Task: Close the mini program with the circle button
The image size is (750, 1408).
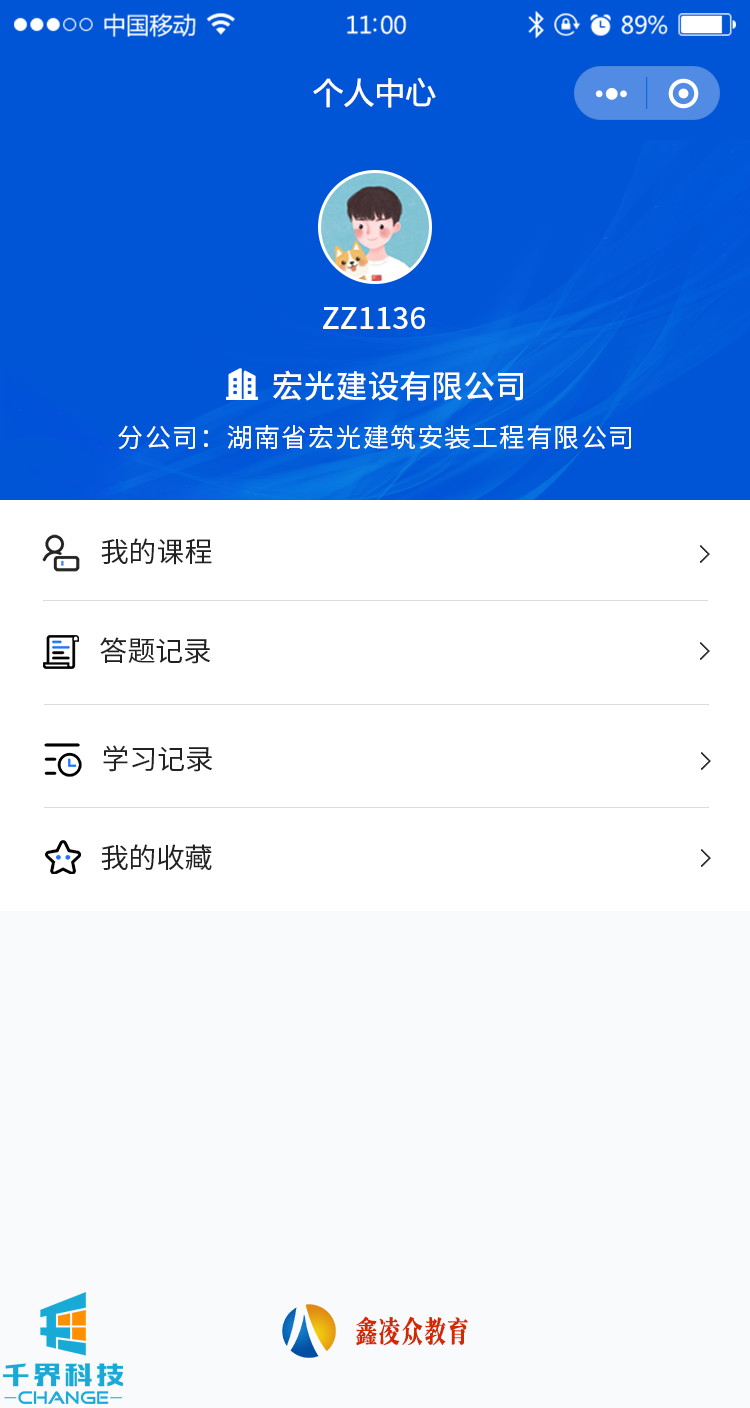Action: pyautogui.click(x=683, y=94)
